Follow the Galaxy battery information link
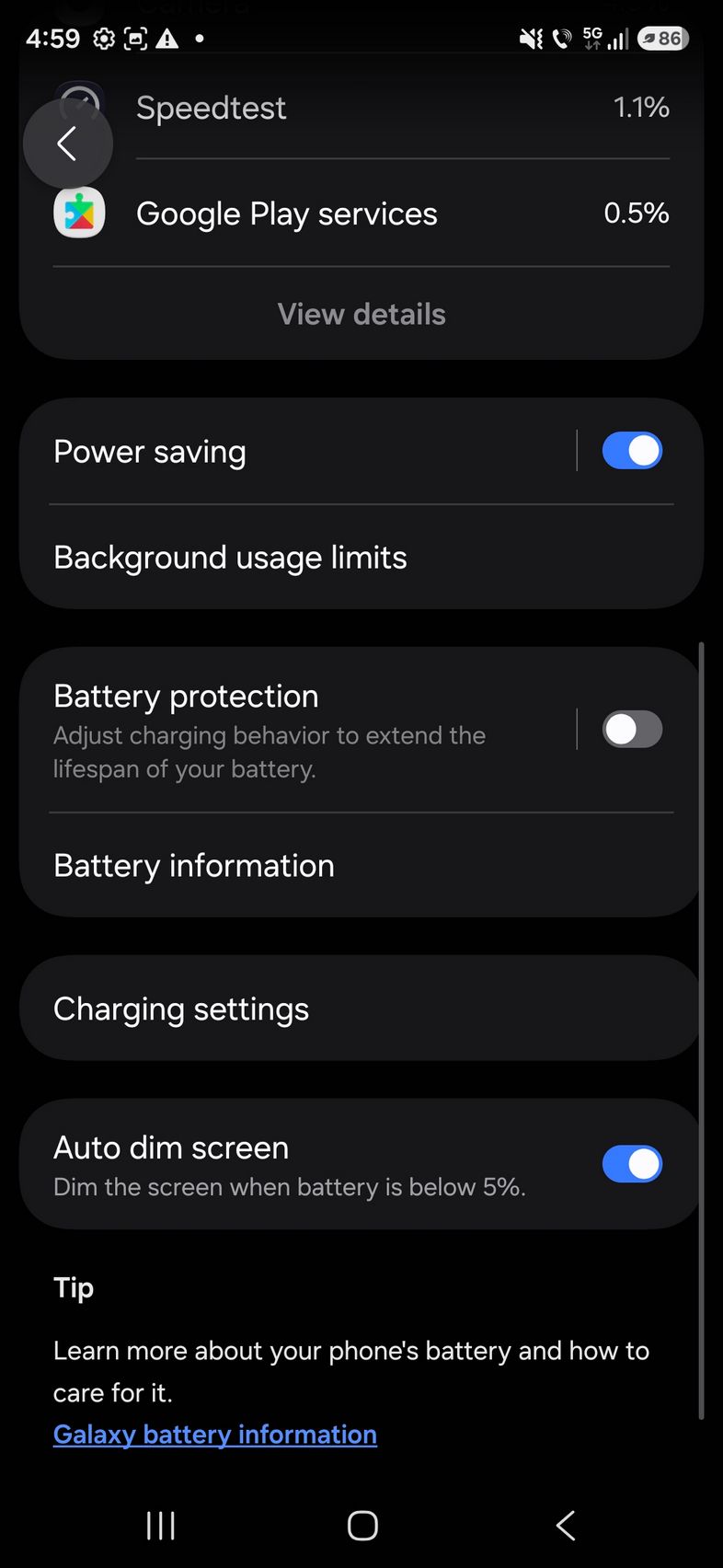The image size is (723, 1568). [215, 1435]
